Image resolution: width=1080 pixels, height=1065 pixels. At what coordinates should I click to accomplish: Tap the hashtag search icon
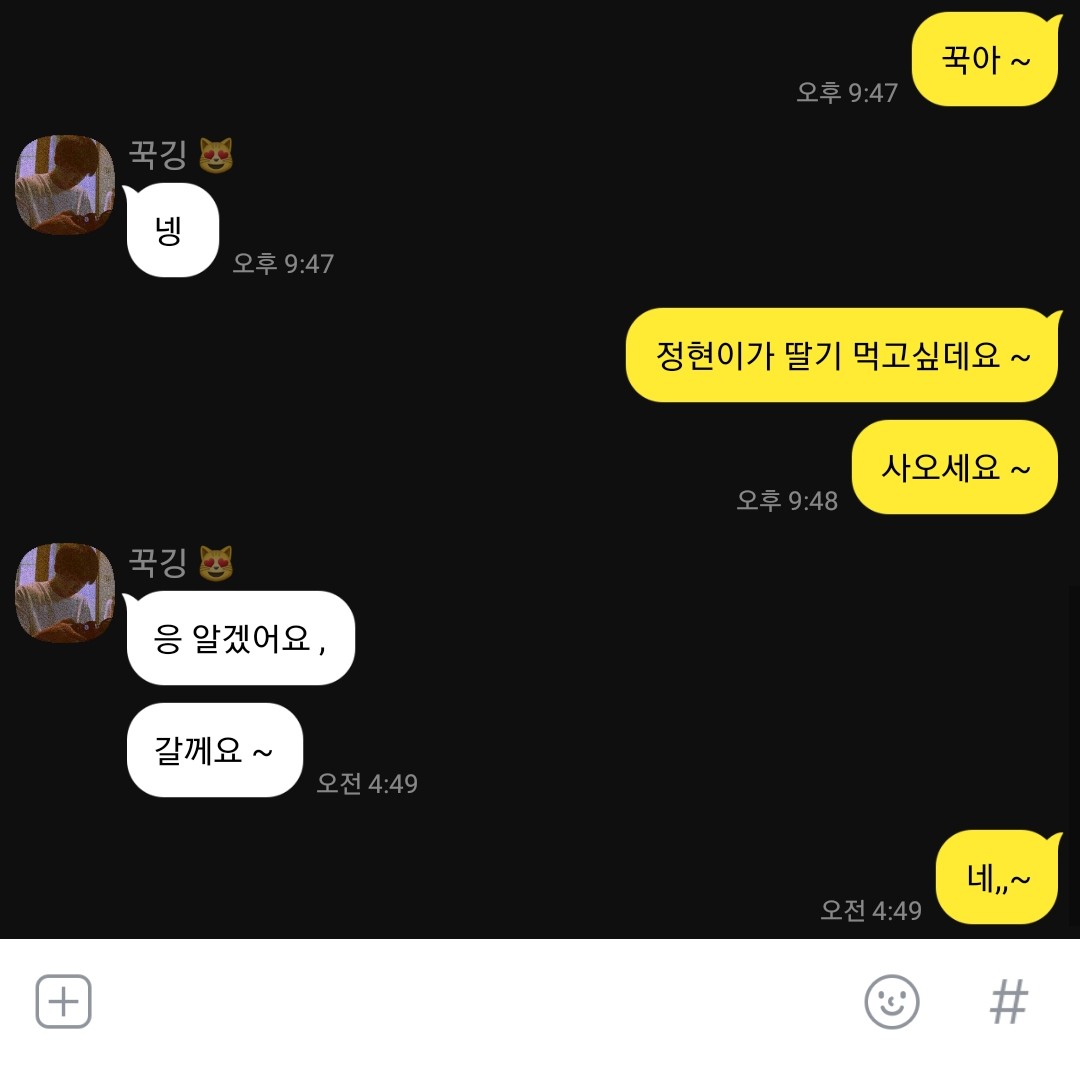[1008, 1001]
